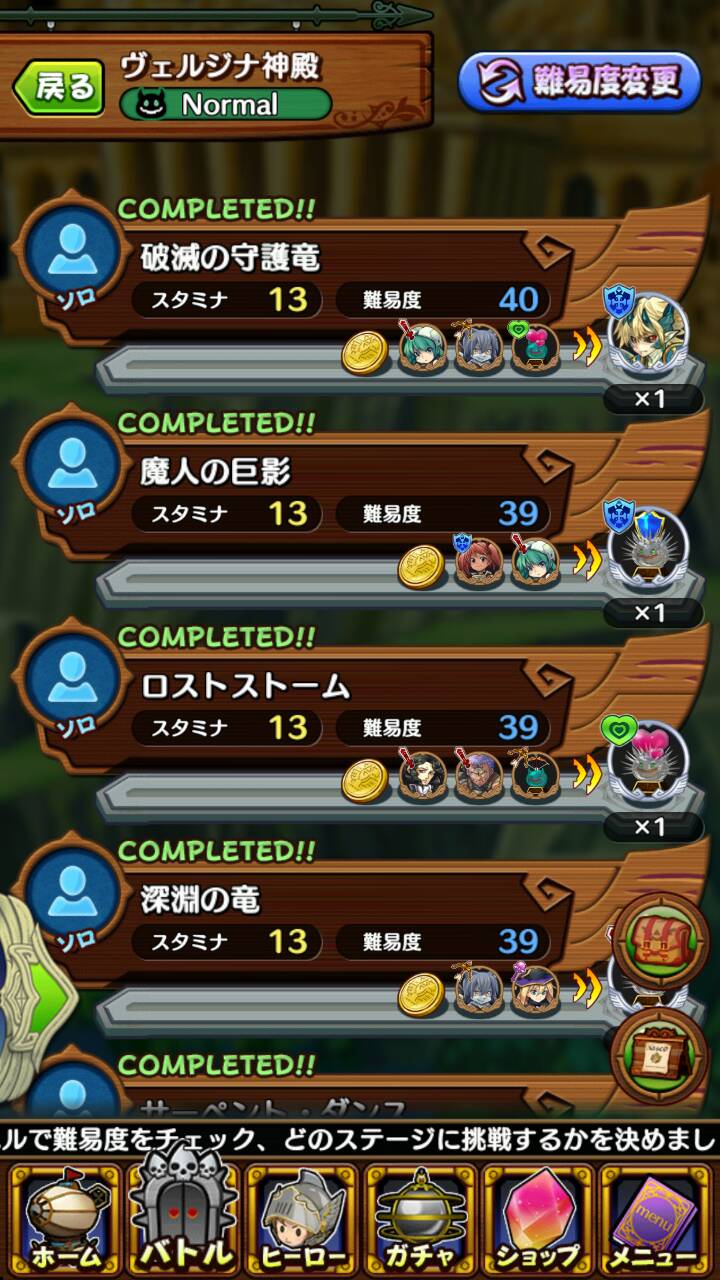Tap 難易度変更 to change difficulty
The image size is (720, 1280).
[580, 82]
